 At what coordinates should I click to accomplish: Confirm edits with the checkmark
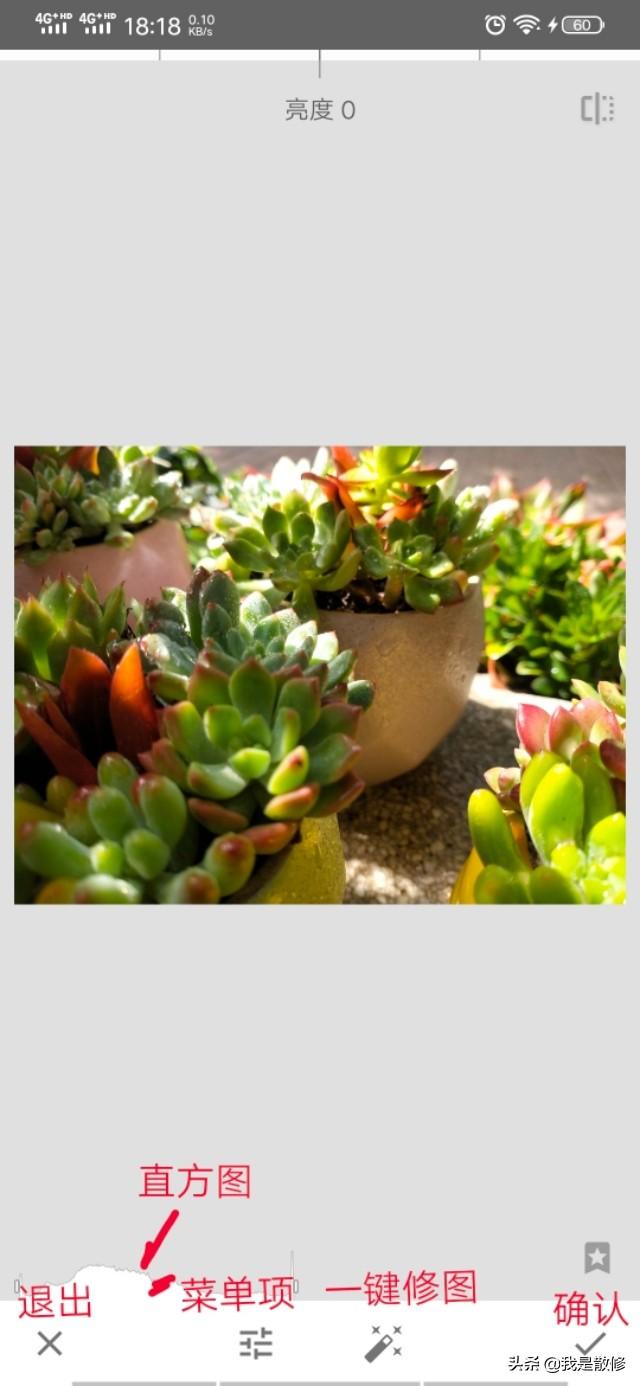pyautogui.click(x=590, y=1343)
